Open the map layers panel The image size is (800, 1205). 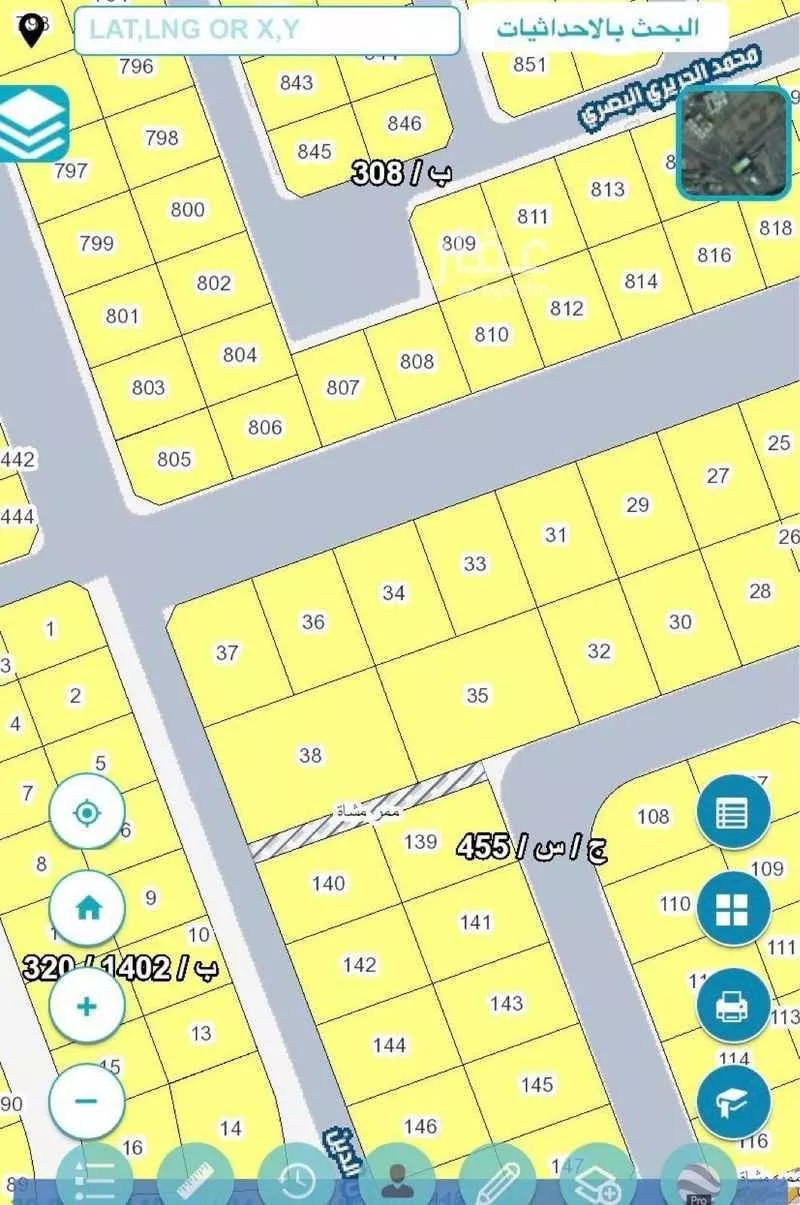(x=34, y=124)
